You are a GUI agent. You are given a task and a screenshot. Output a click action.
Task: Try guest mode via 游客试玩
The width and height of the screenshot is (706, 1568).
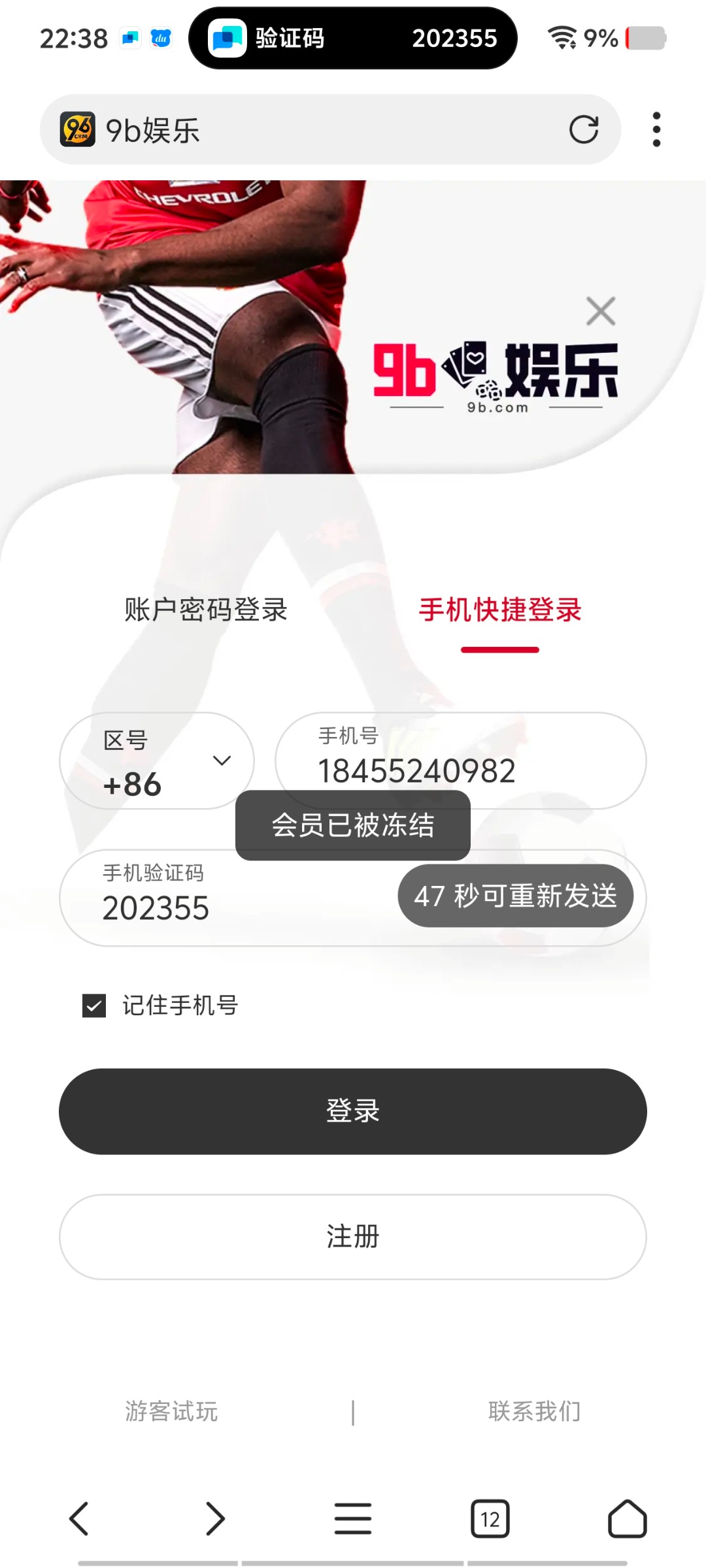[x=171, y=1412]
